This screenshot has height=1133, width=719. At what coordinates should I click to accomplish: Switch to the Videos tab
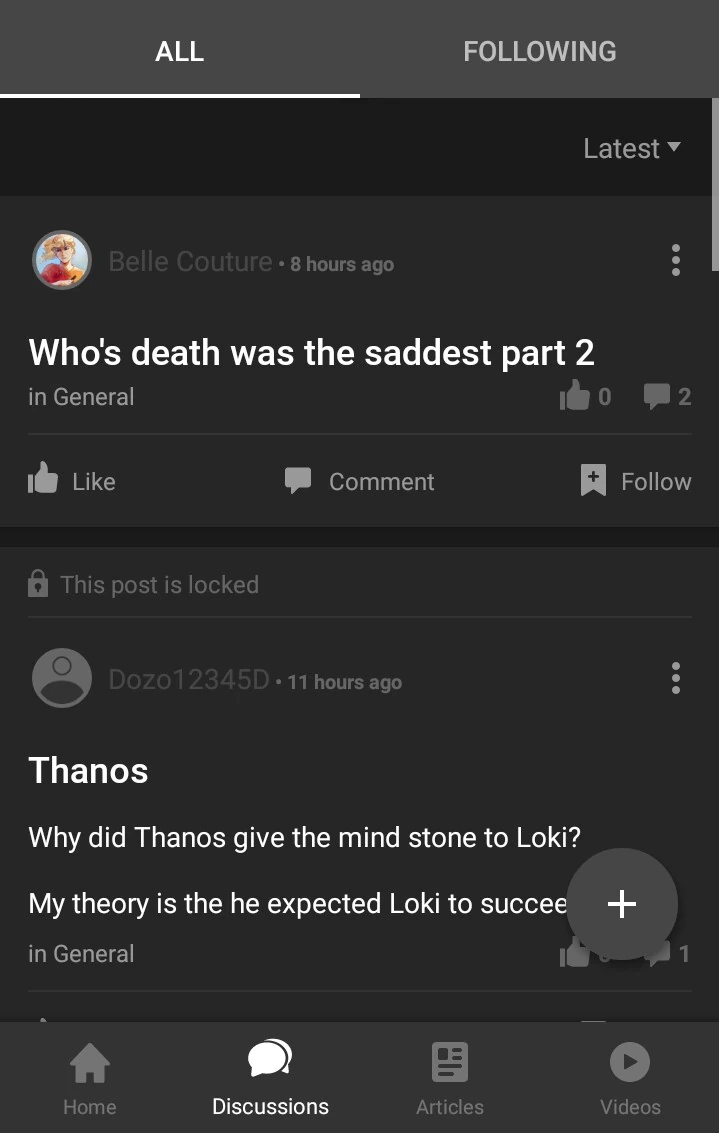(x=630, y=1077)
